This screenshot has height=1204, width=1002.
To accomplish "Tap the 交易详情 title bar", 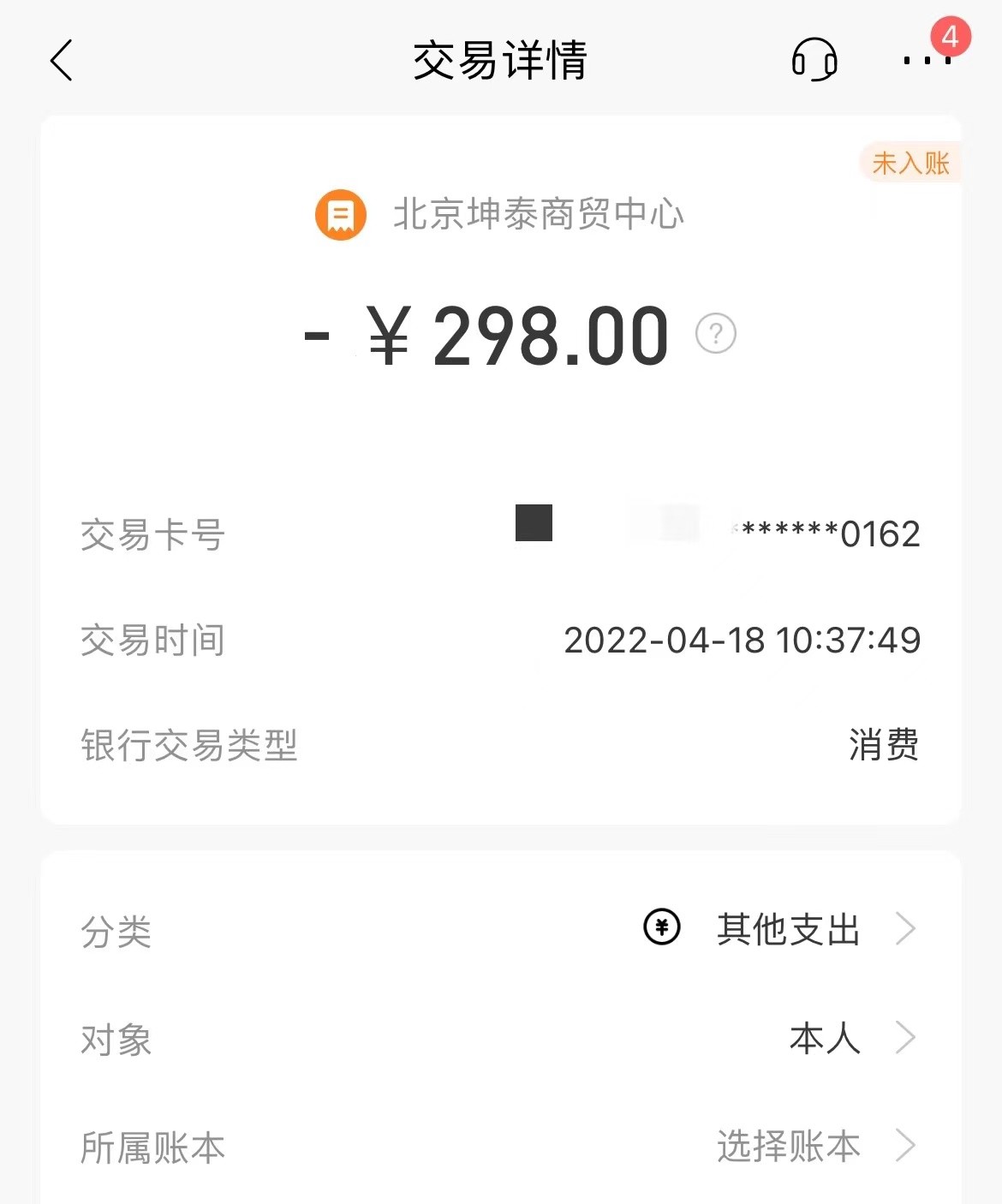I will 499,63.
